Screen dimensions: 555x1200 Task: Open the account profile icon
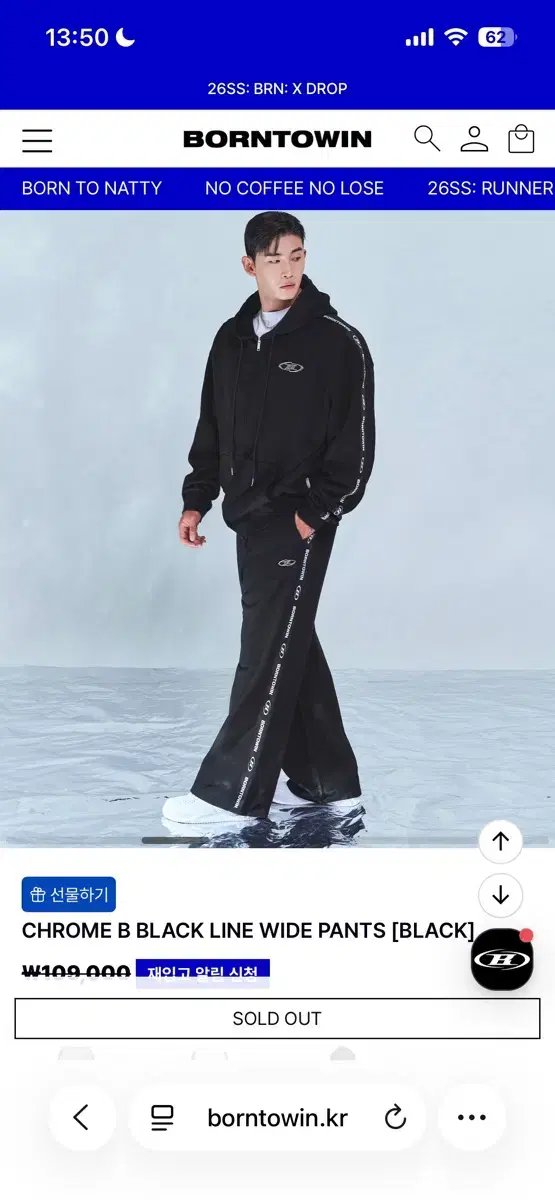[x=474, y=139]
